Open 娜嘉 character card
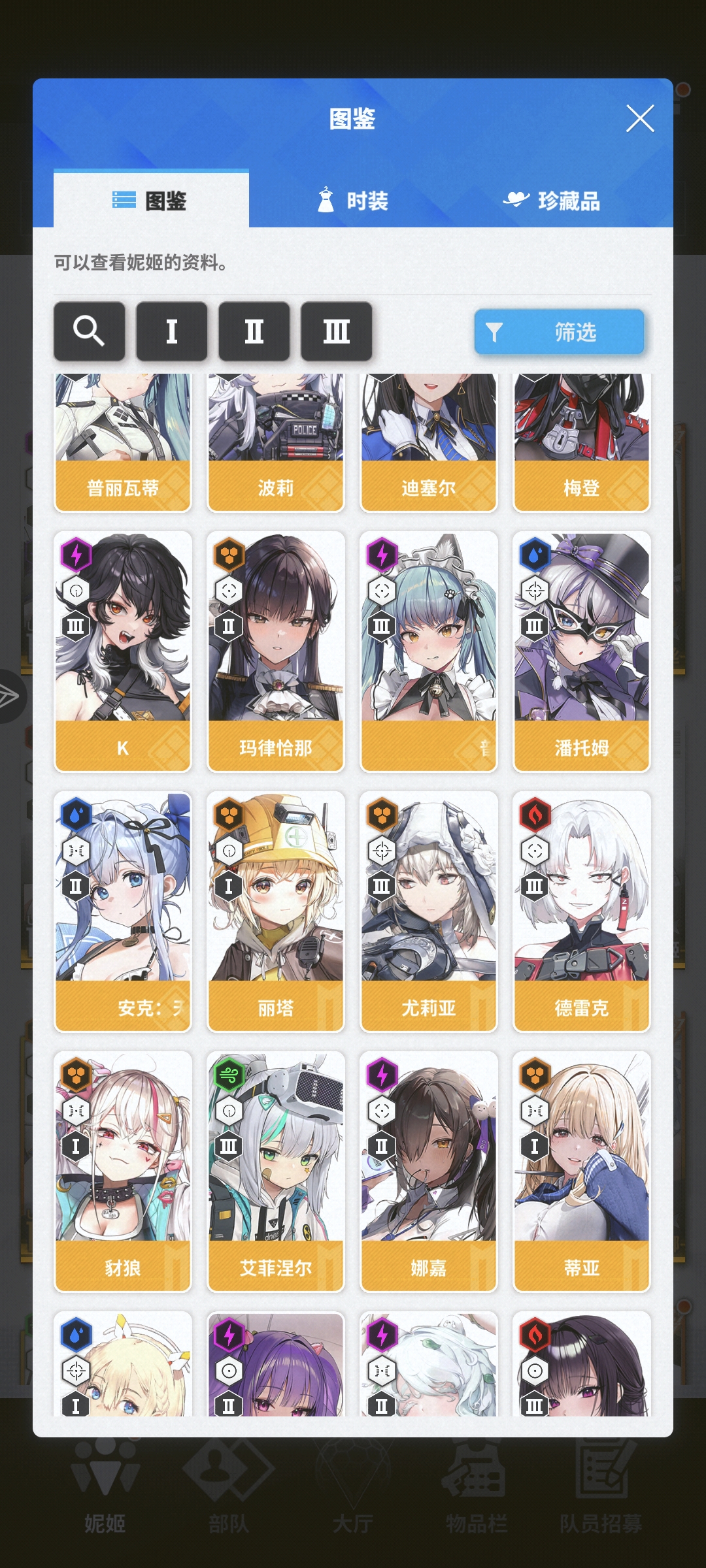 [x=429, y=1171]
